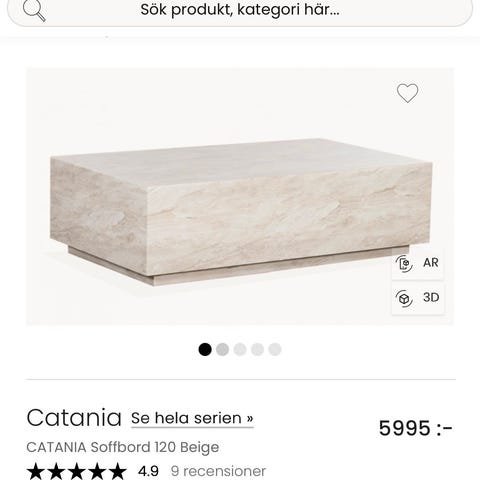This screenshot has width=480, height=480.
Task: Jump to the second image dot
Action: (x=222, y=350)
